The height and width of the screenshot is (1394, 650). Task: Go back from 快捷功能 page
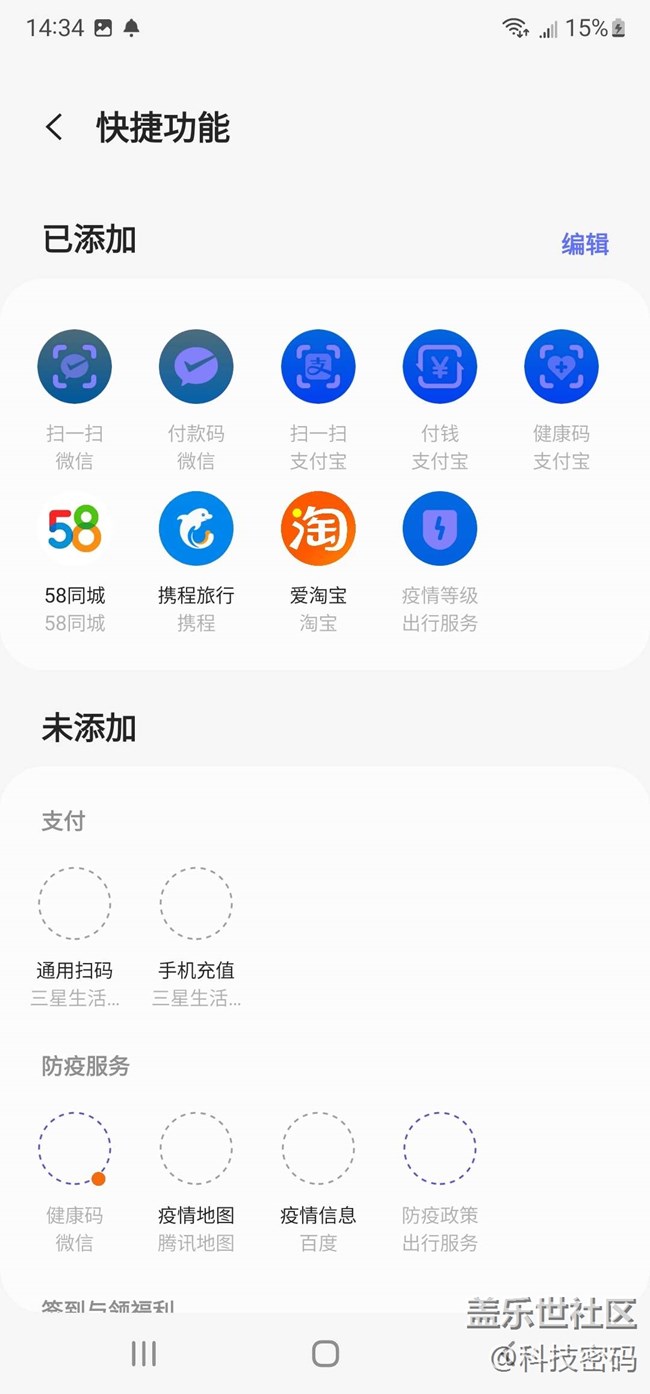pyautogui.click(x=54, y=127)
